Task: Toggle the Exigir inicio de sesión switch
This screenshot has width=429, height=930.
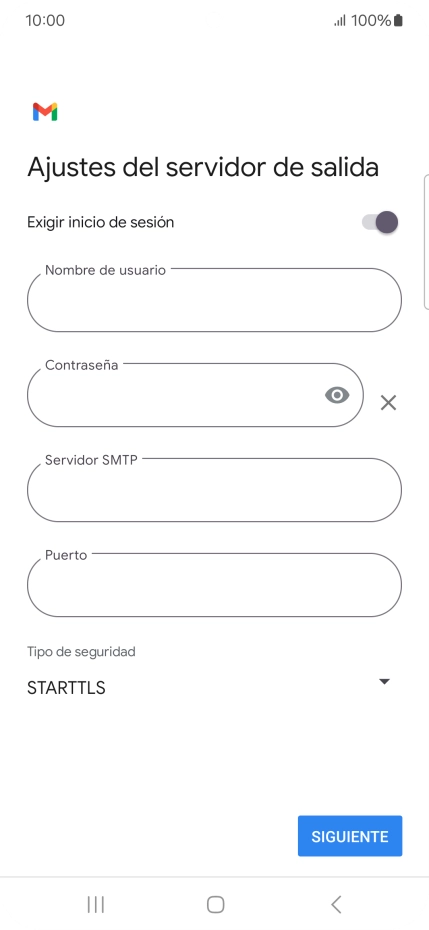Action: coord(380,222)
